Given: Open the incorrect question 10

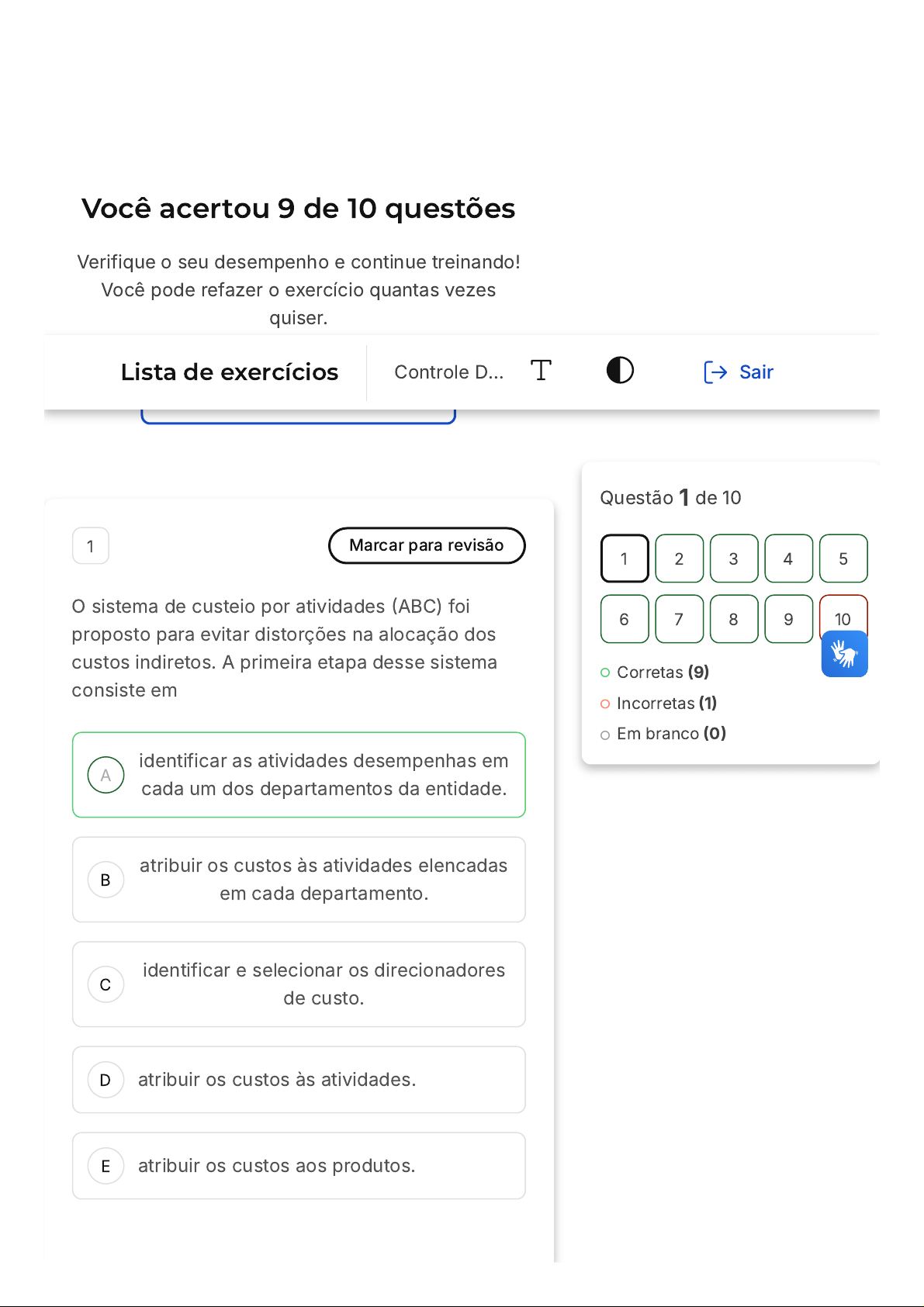Looking at the screenshot, I should (843, 613).
